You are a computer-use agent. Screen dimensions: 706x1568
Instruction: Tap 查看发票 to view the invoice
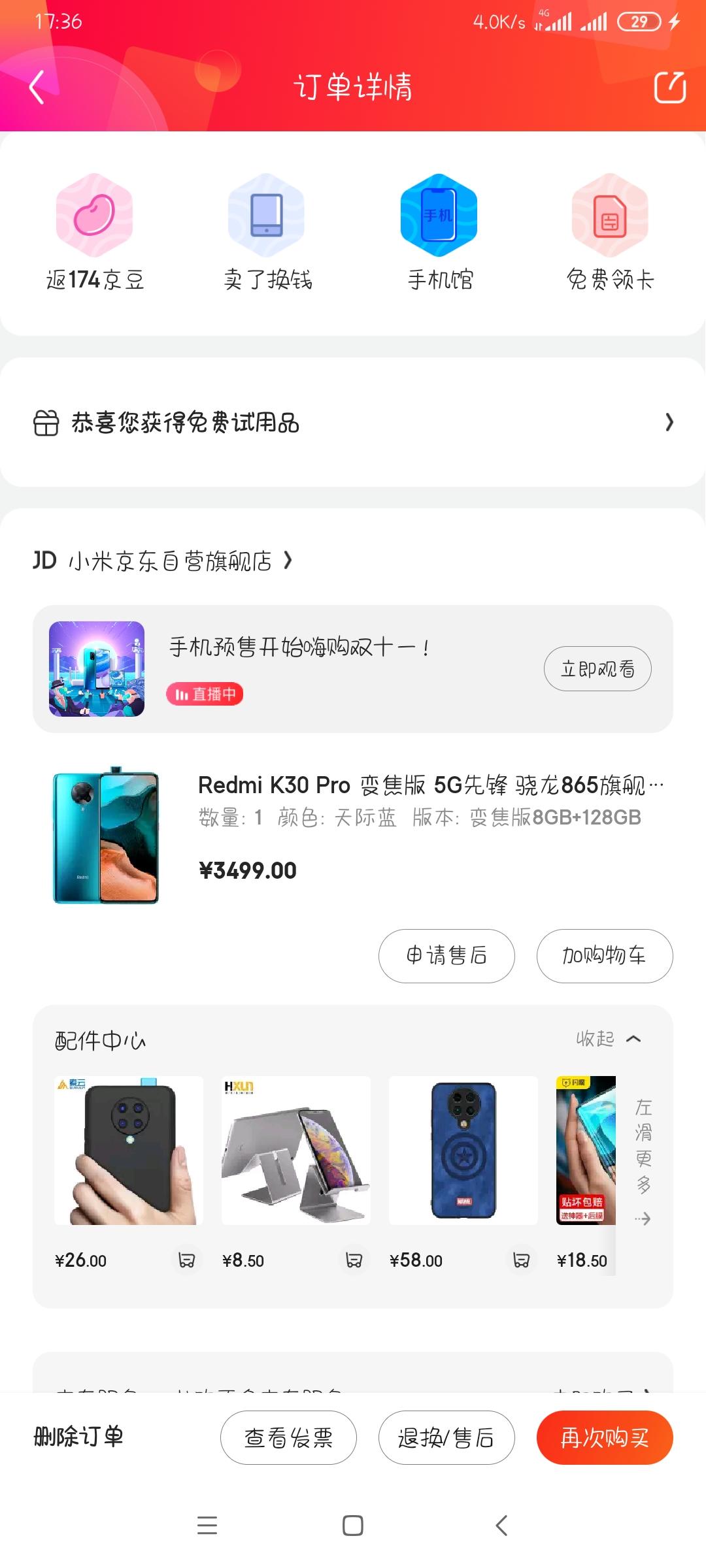click(288, 1437)
